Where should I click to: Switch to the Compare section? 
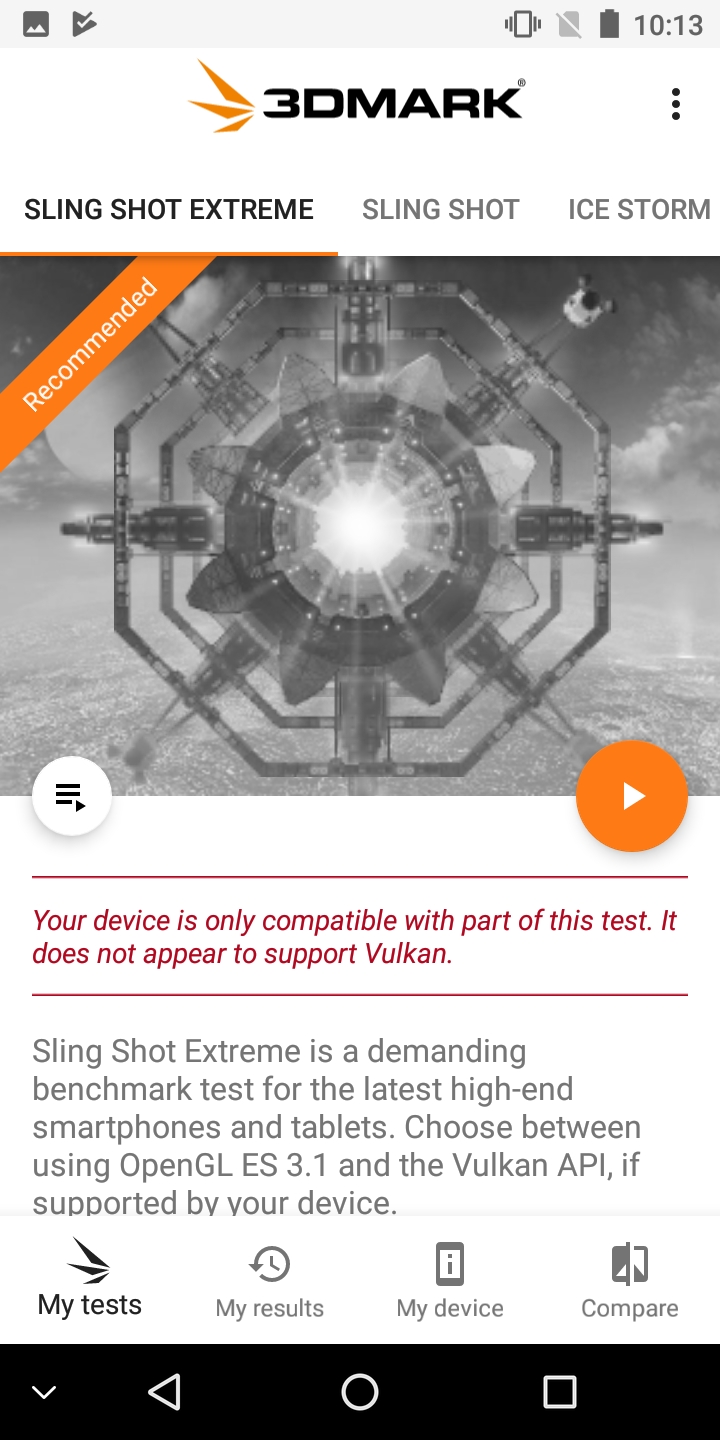pos(630,1282)
